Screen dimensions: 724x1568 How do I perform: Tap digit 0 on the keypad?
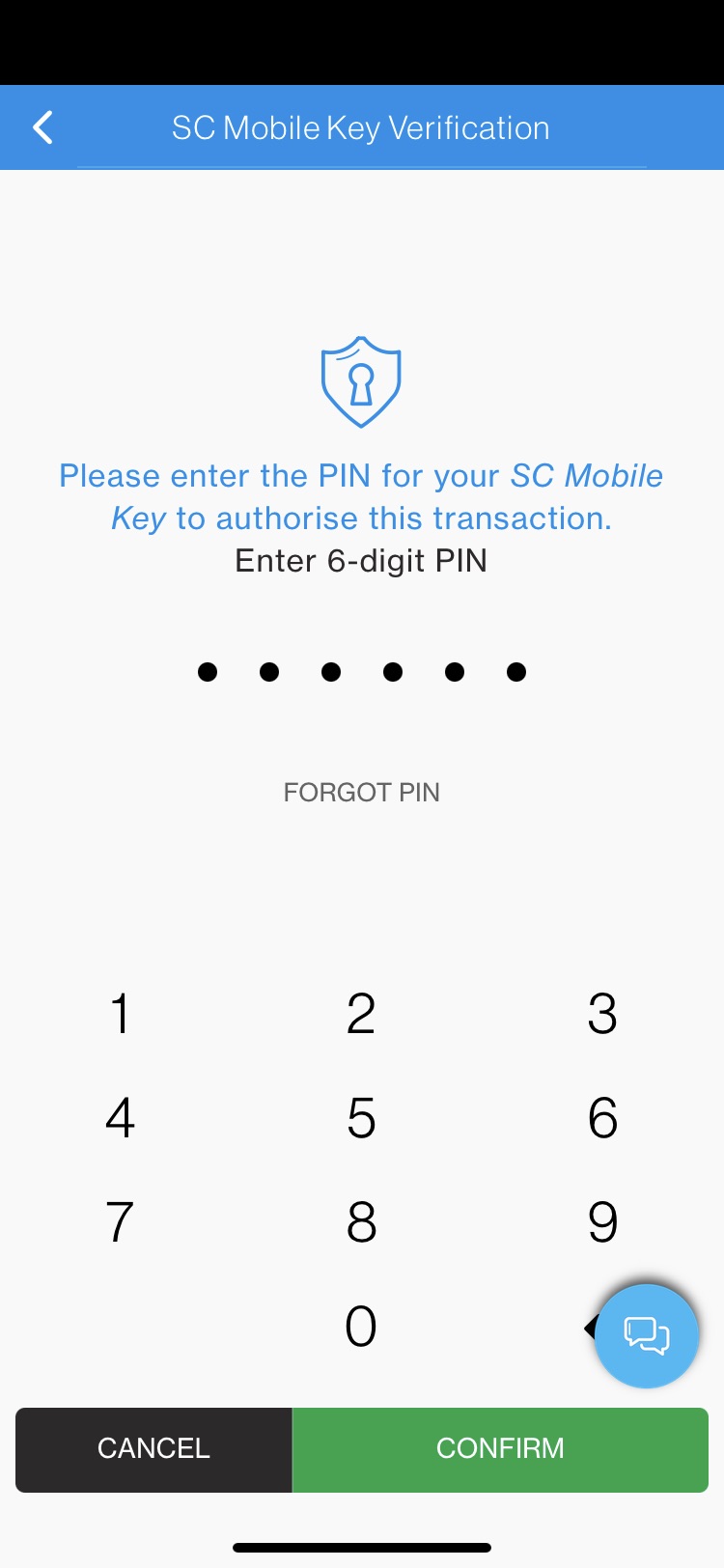[x=361, y=1326]
